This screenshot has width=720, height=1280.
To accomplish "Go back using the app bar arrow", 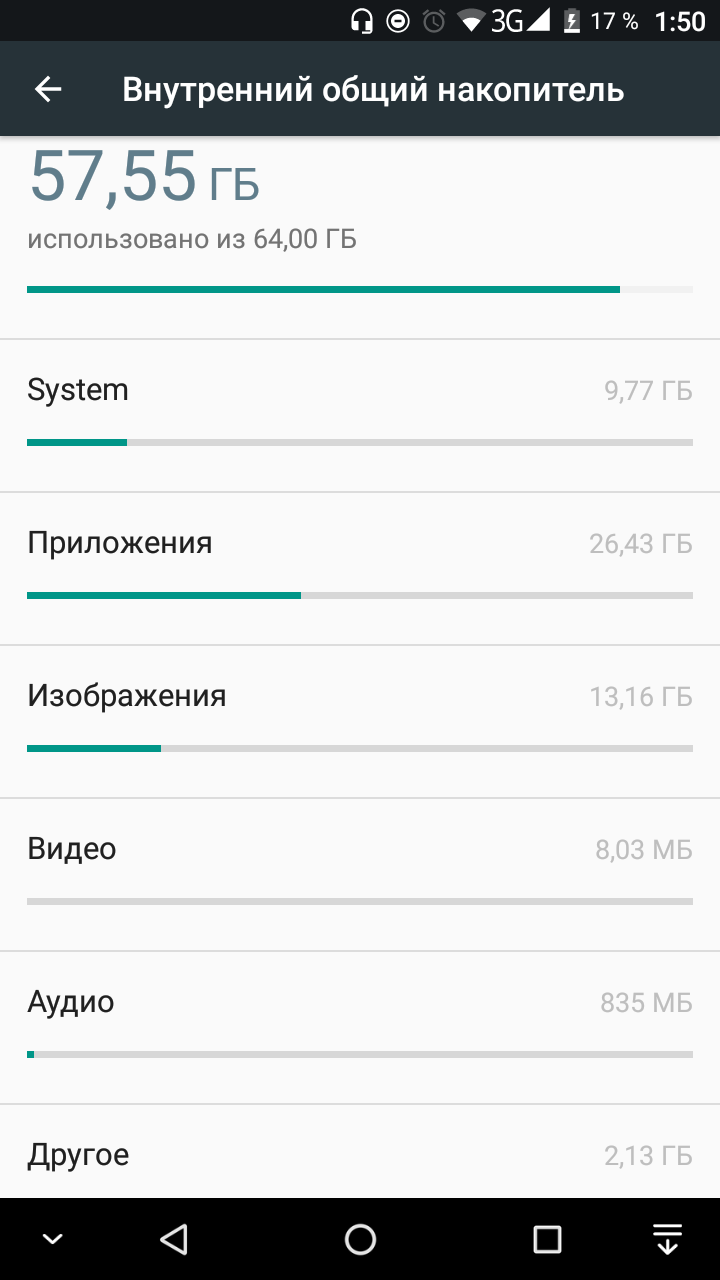I will [48, 90].
